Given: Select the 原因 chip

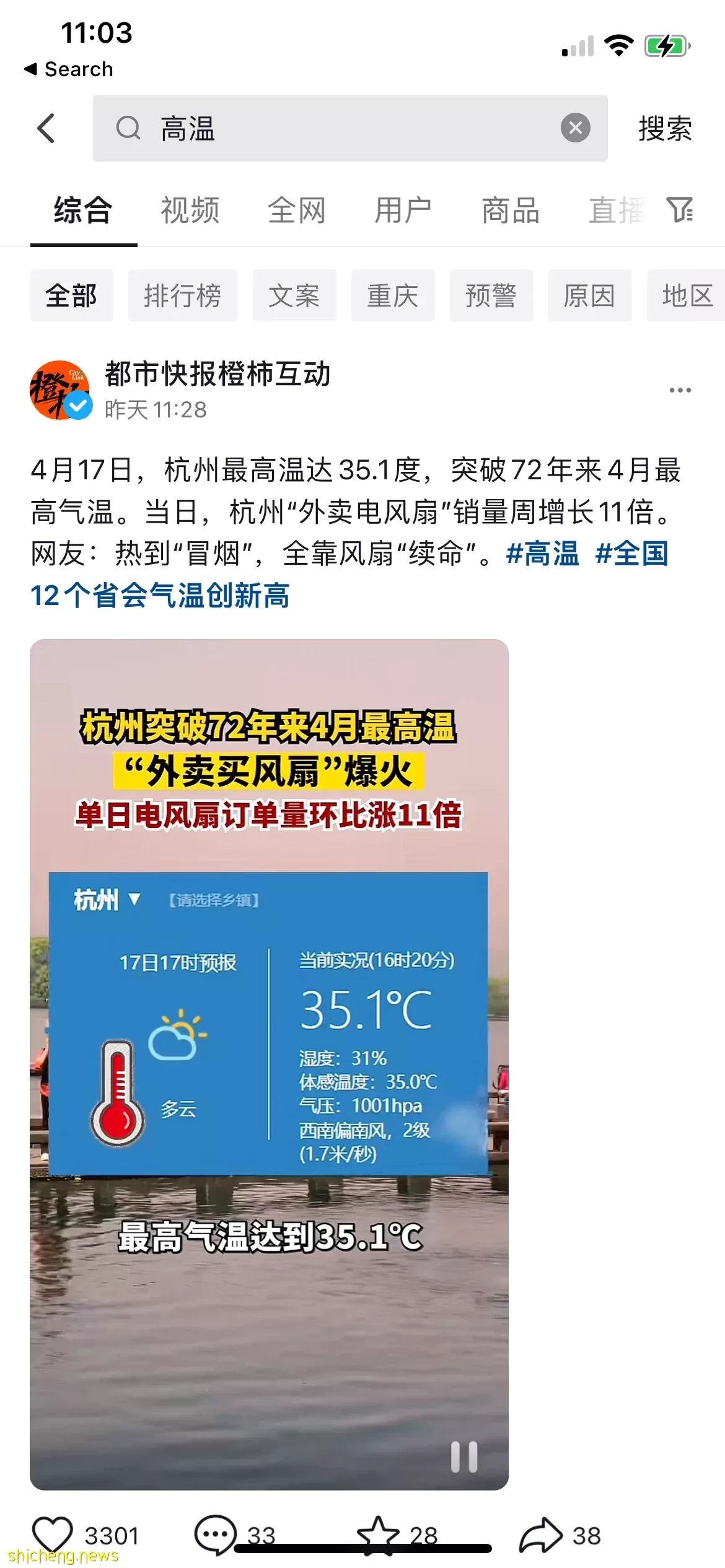Looking at the screenshot, I should point(589,295).
